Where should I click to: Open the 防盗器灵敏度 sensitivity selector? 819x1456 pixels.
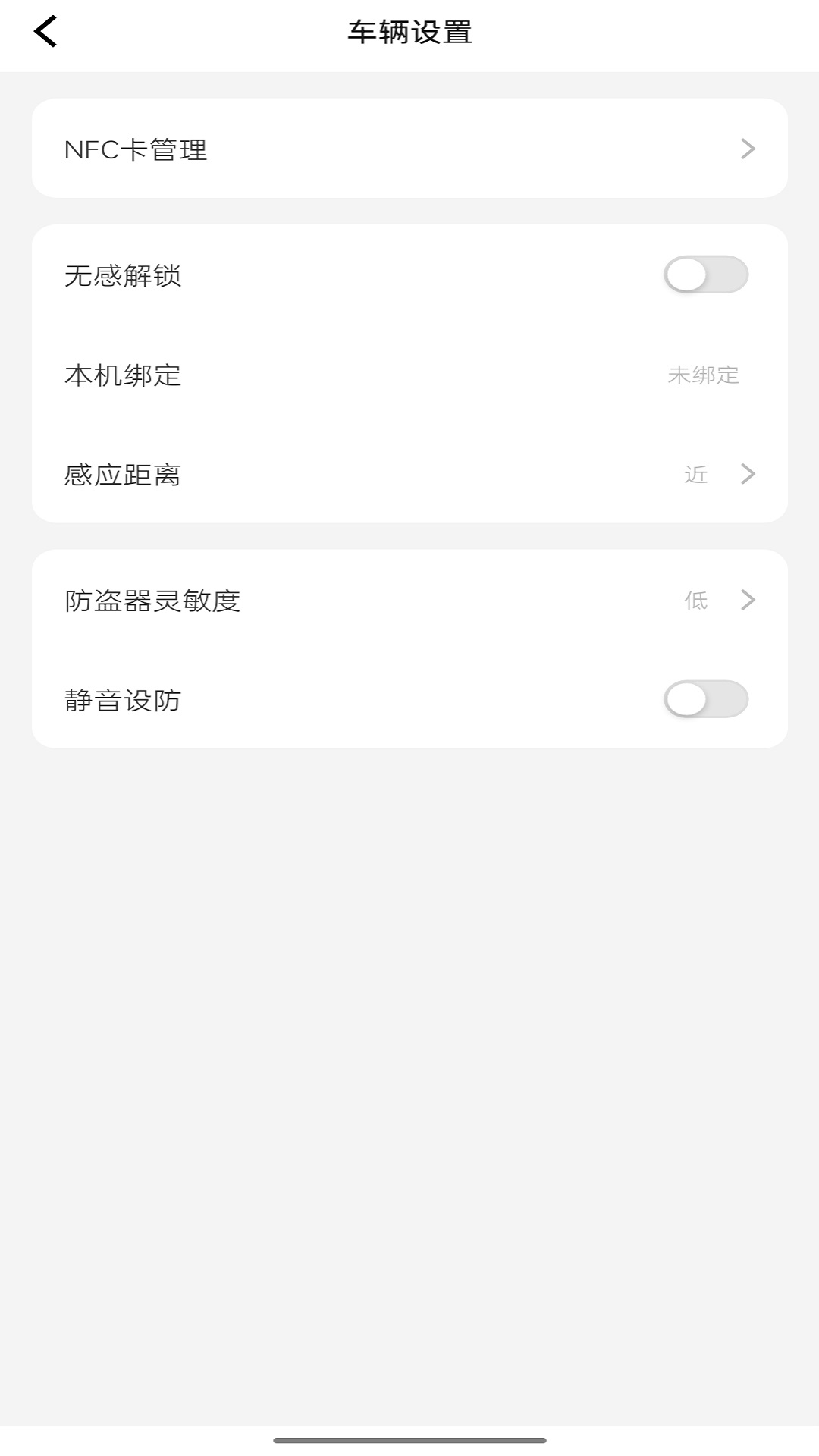[409, 600]
